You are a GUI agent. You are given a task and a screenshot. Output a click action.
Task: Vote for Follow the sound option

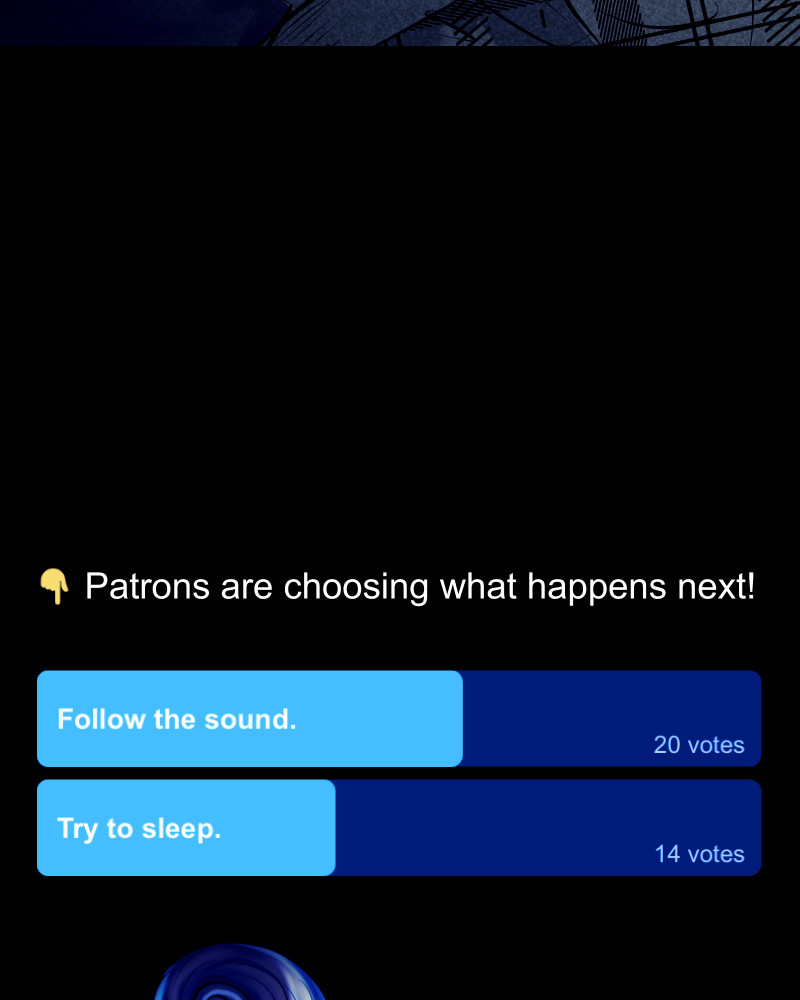(399, 719)
